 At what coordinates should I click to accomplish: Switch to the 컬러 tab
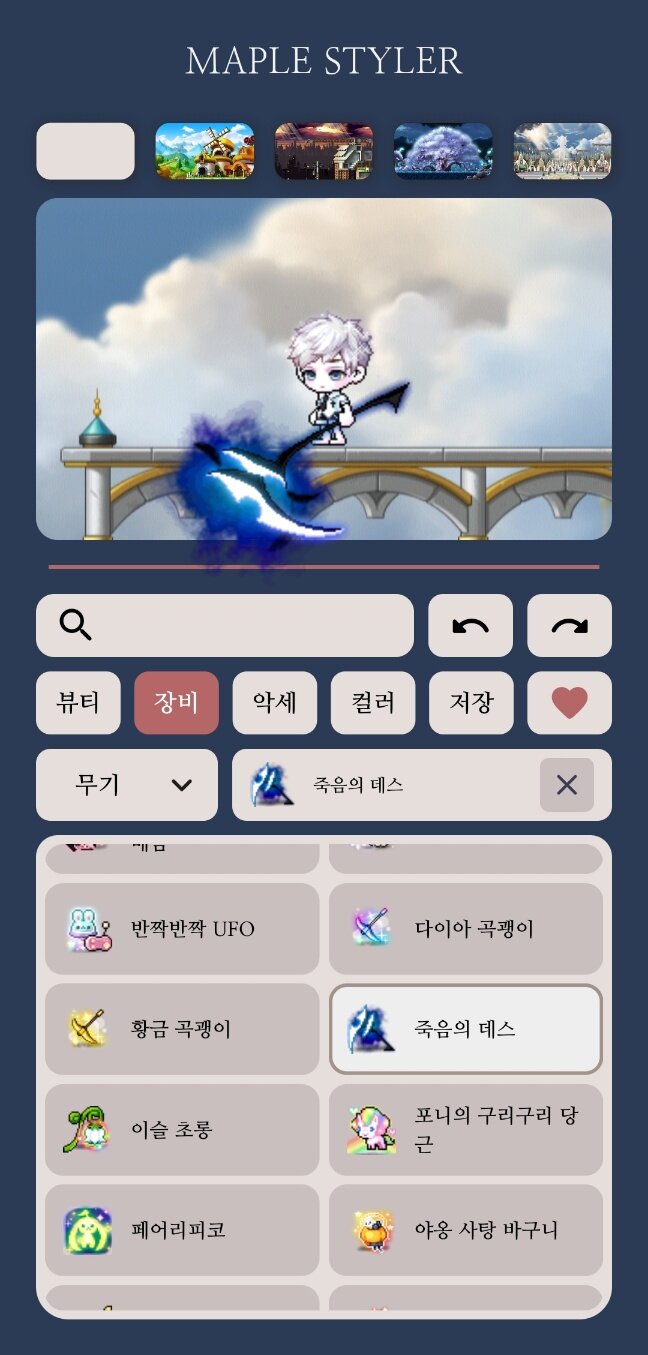click(373, 702)
